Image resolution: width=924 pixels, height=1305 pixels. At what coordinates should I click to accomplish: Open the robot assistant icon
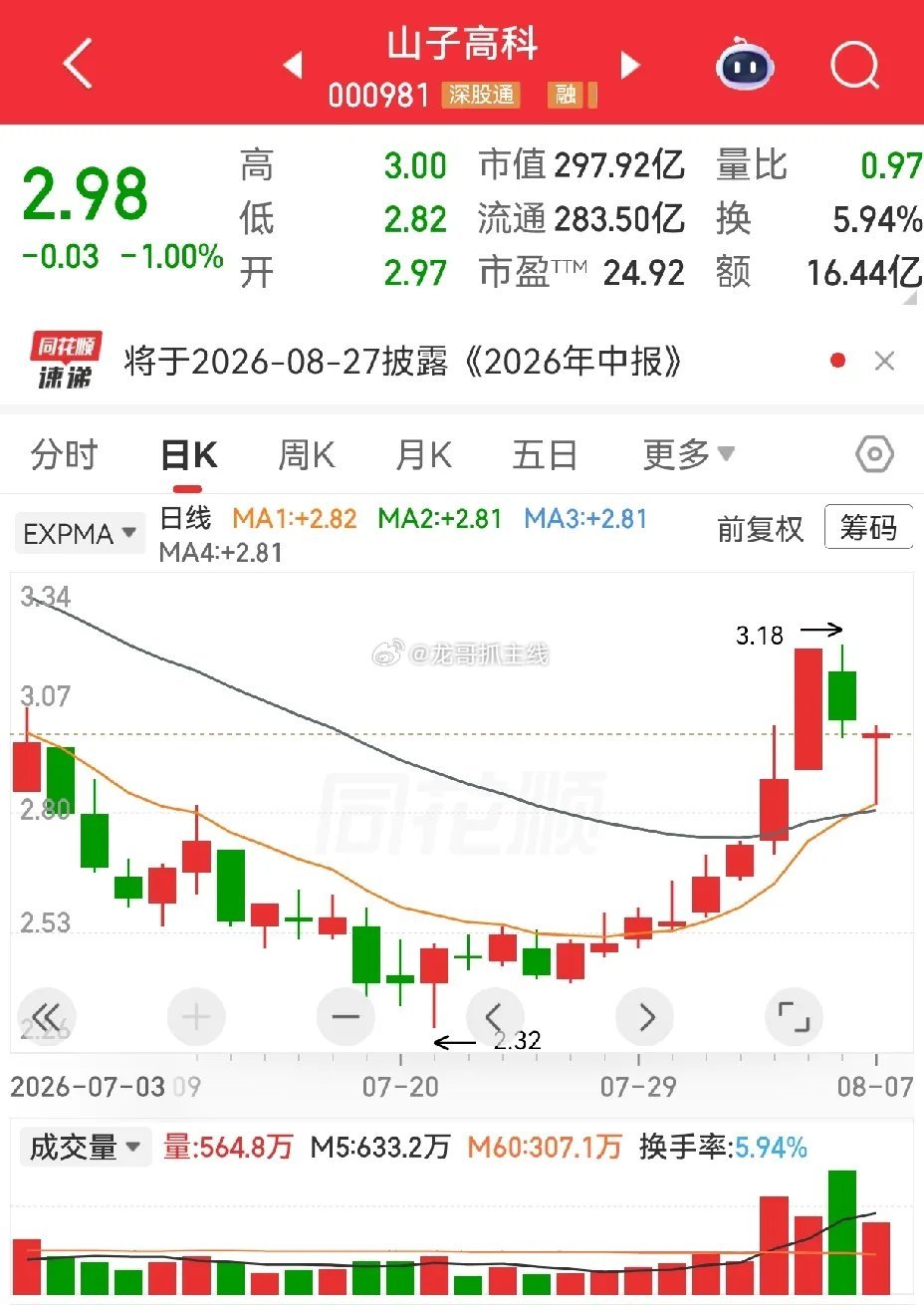[x=746, y=66]
